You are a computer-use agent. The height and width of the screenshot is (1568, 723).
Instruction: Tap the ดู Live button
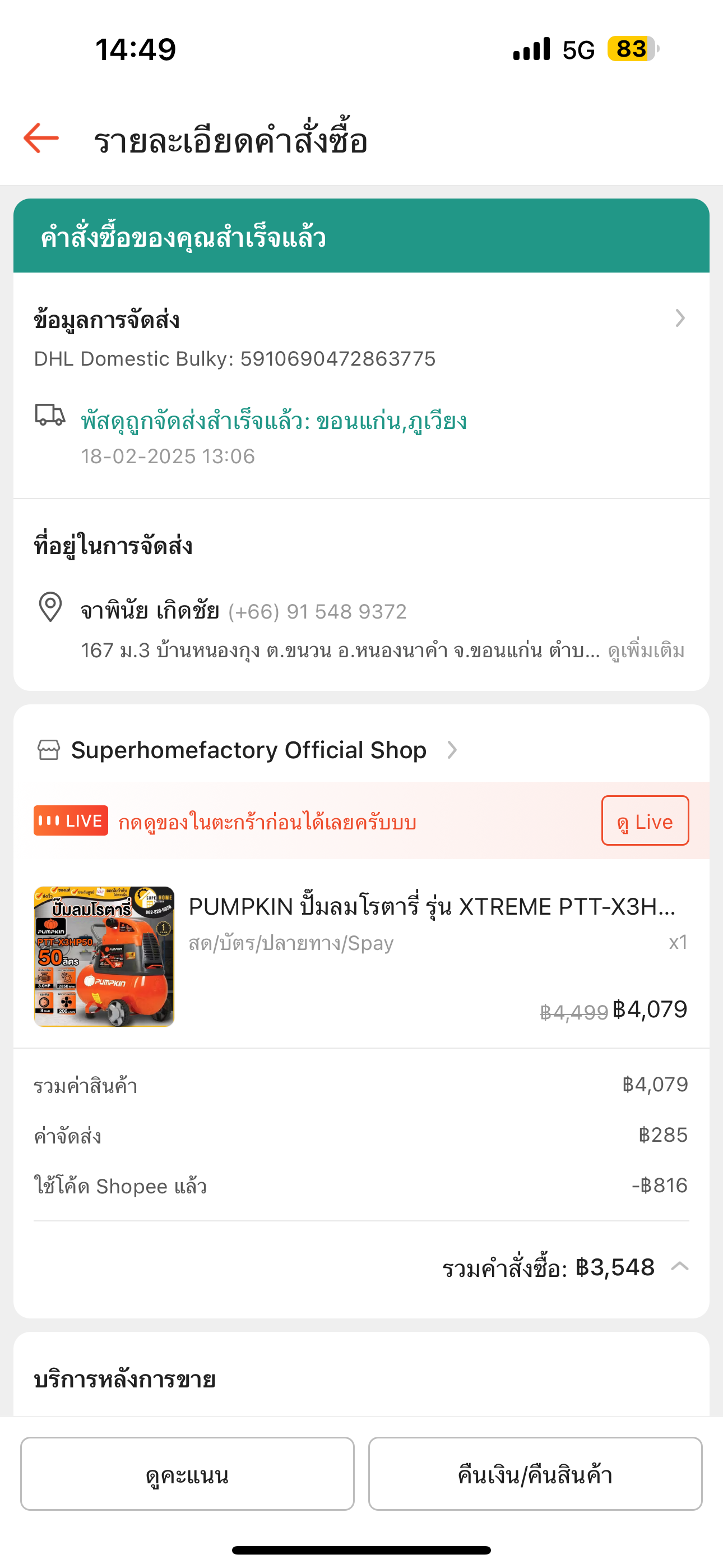point(645,820)
